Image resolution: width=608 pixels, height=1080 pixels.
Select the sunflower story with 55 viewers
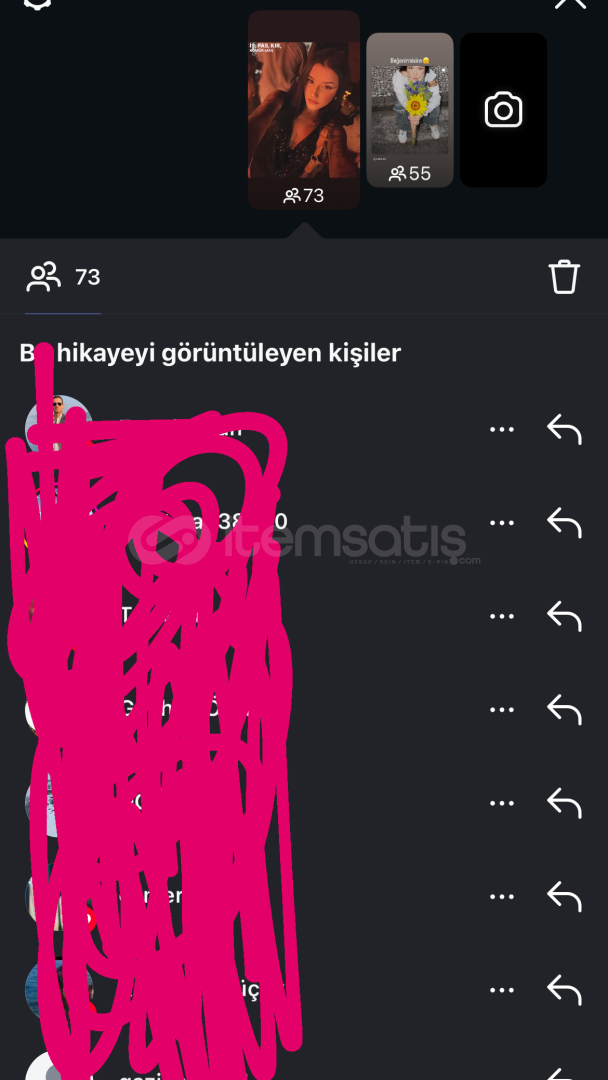coord(409,110)
